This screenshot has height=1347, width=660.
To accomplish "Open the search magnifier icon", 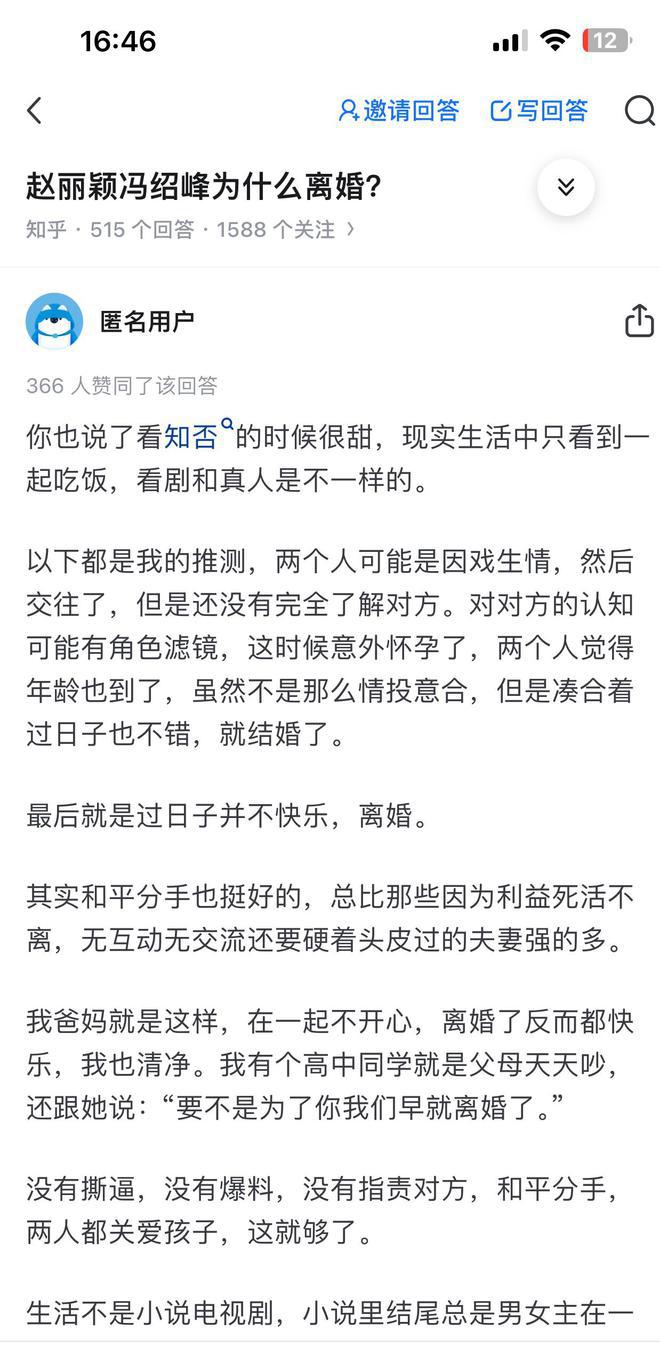I will [x=639, y=111].
